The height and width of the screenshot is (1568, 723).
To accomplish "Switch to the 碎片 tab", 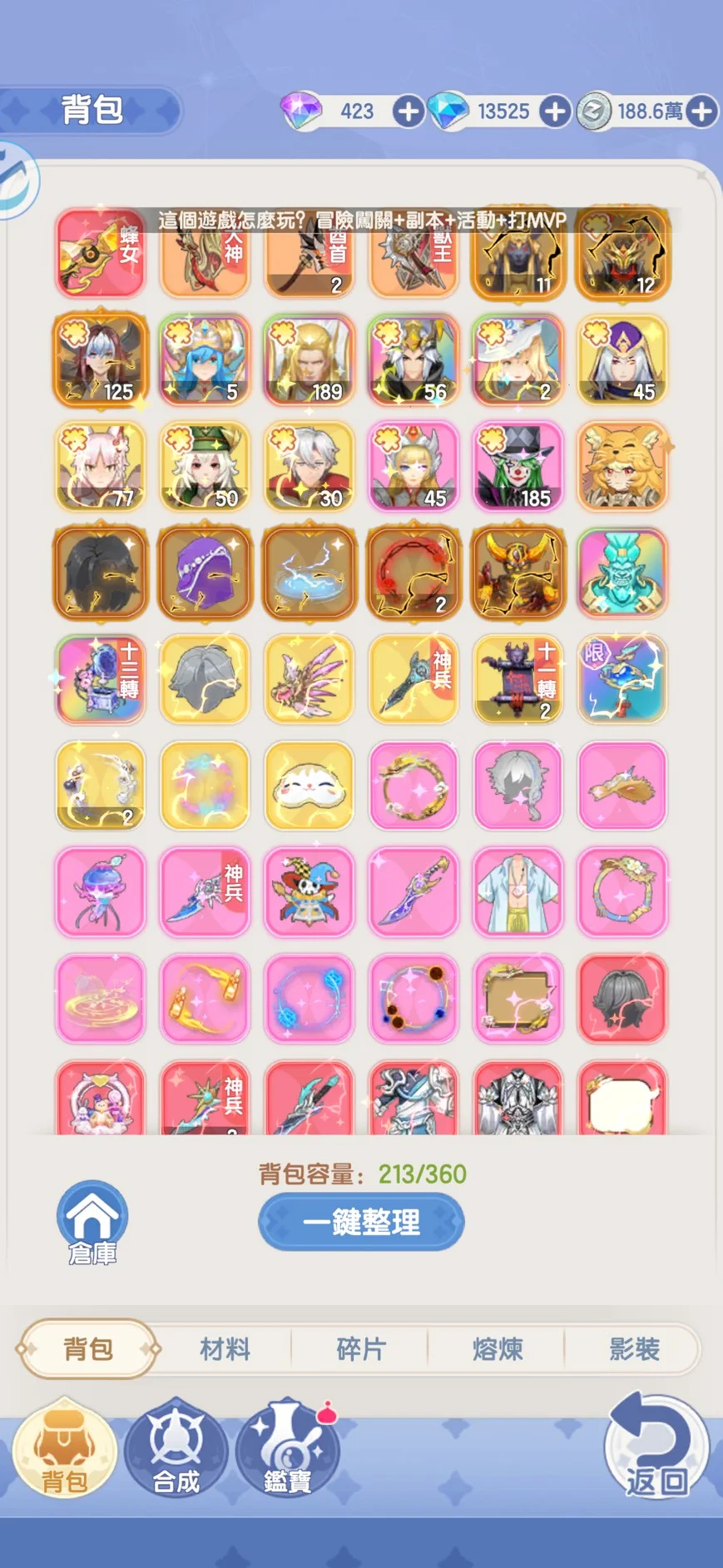I will [x=361, y=1349].
